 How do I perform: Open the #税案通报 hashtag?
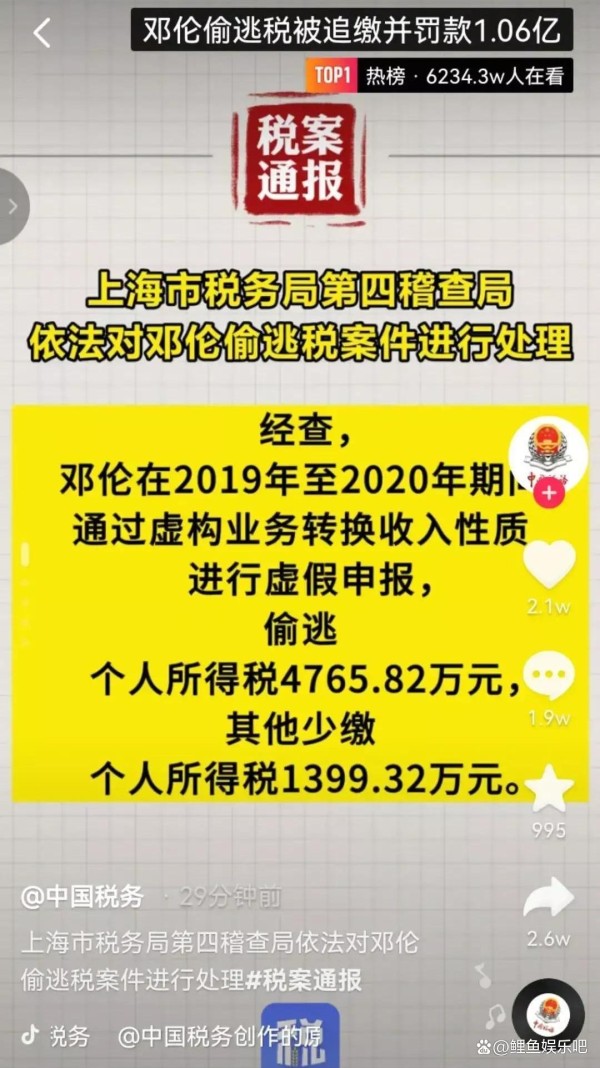(312, 979)
